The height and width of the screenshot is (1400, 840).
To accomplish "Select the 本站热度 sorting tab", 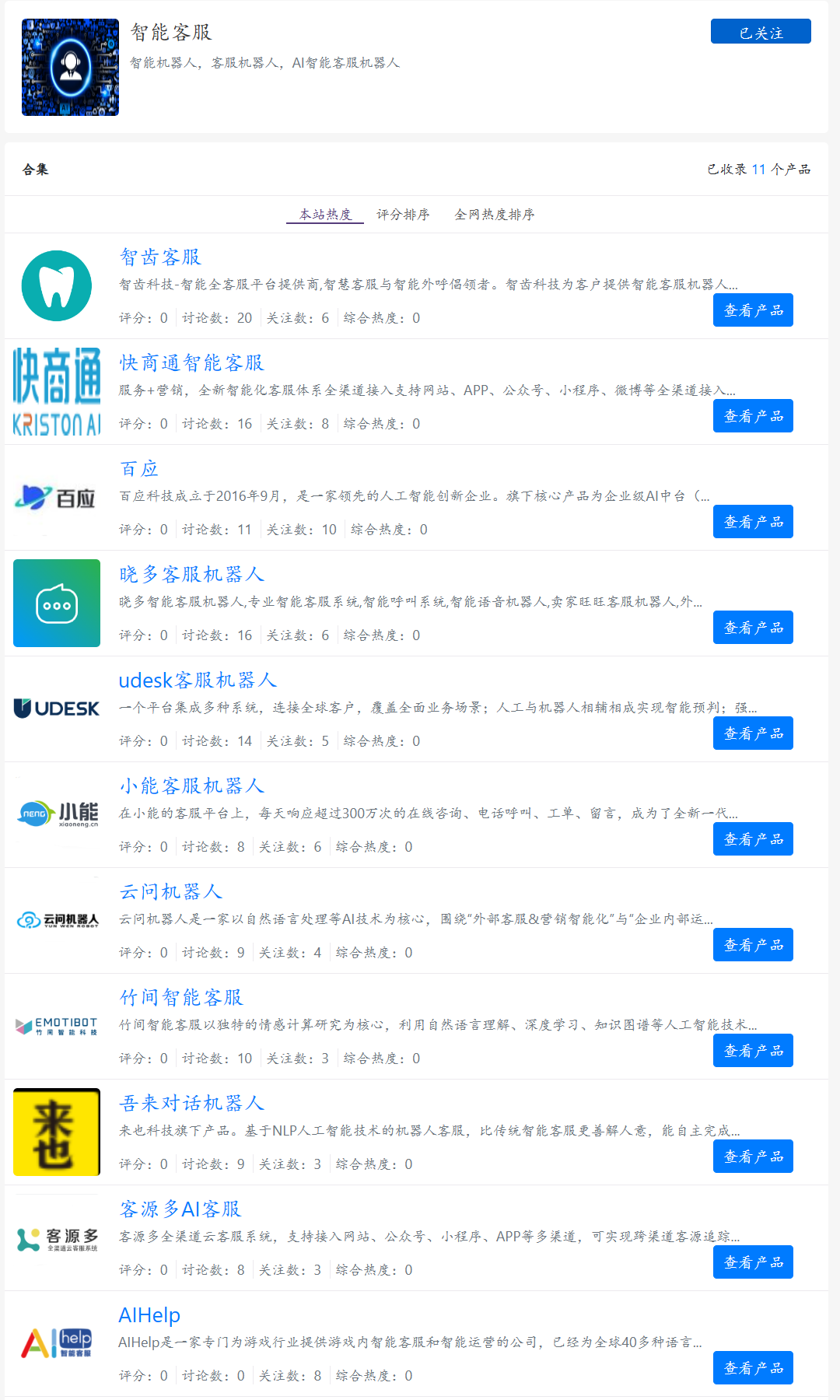I will (x=325, y=214).
